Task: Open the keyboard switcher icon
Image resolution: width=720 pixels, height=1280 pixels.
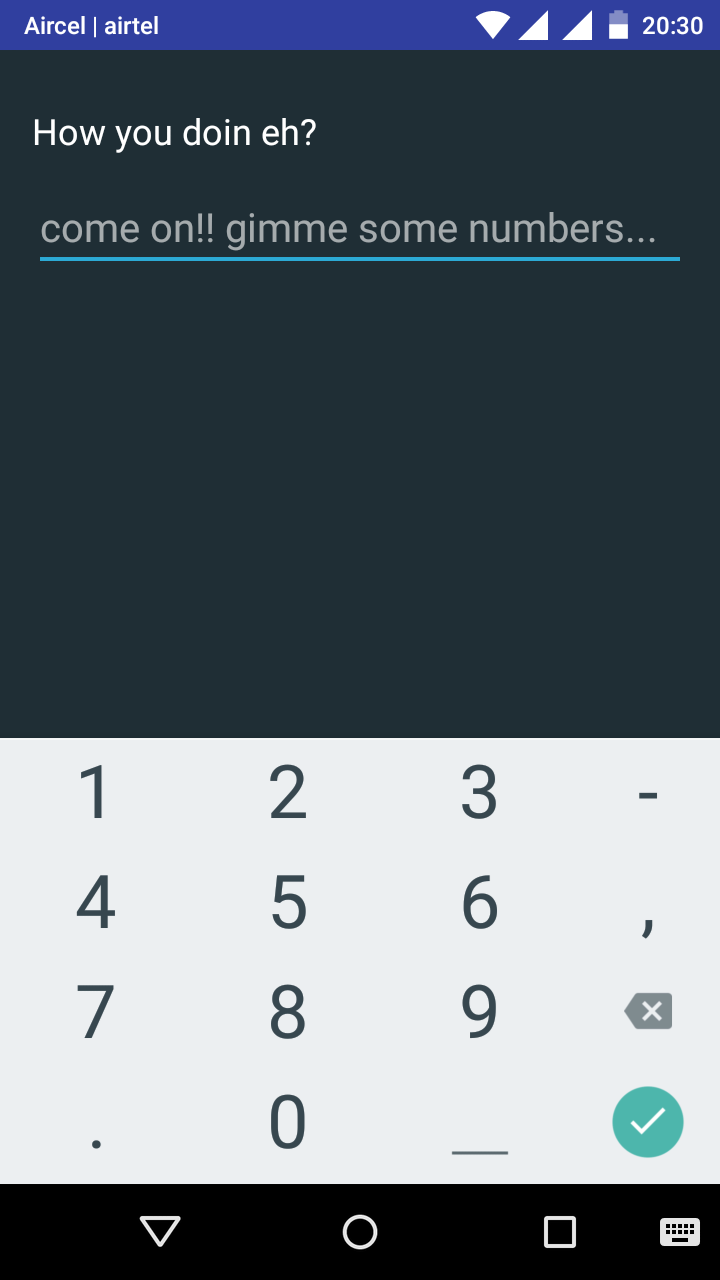Action: coord(680,1232)
